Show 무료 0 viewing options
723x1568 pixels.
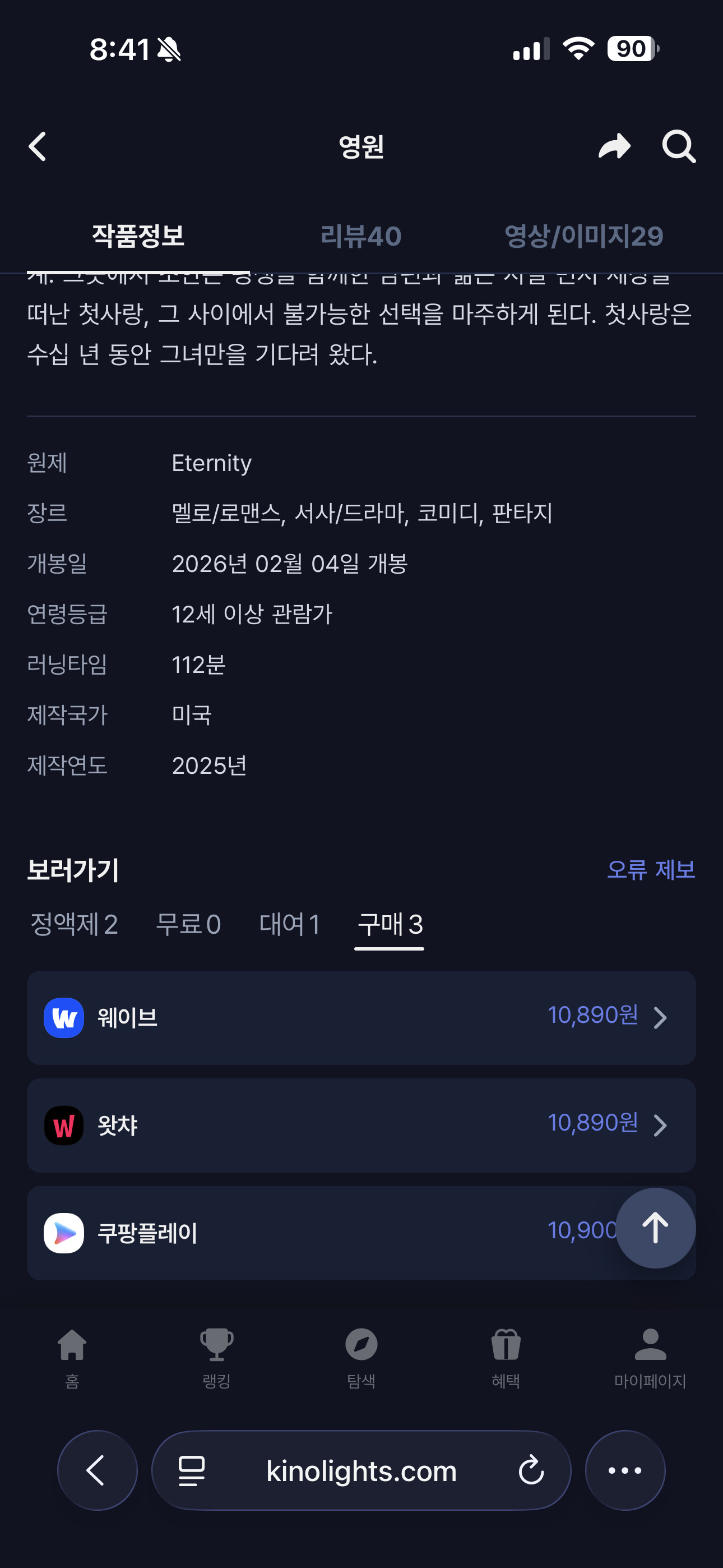click(x=188, y=924)
